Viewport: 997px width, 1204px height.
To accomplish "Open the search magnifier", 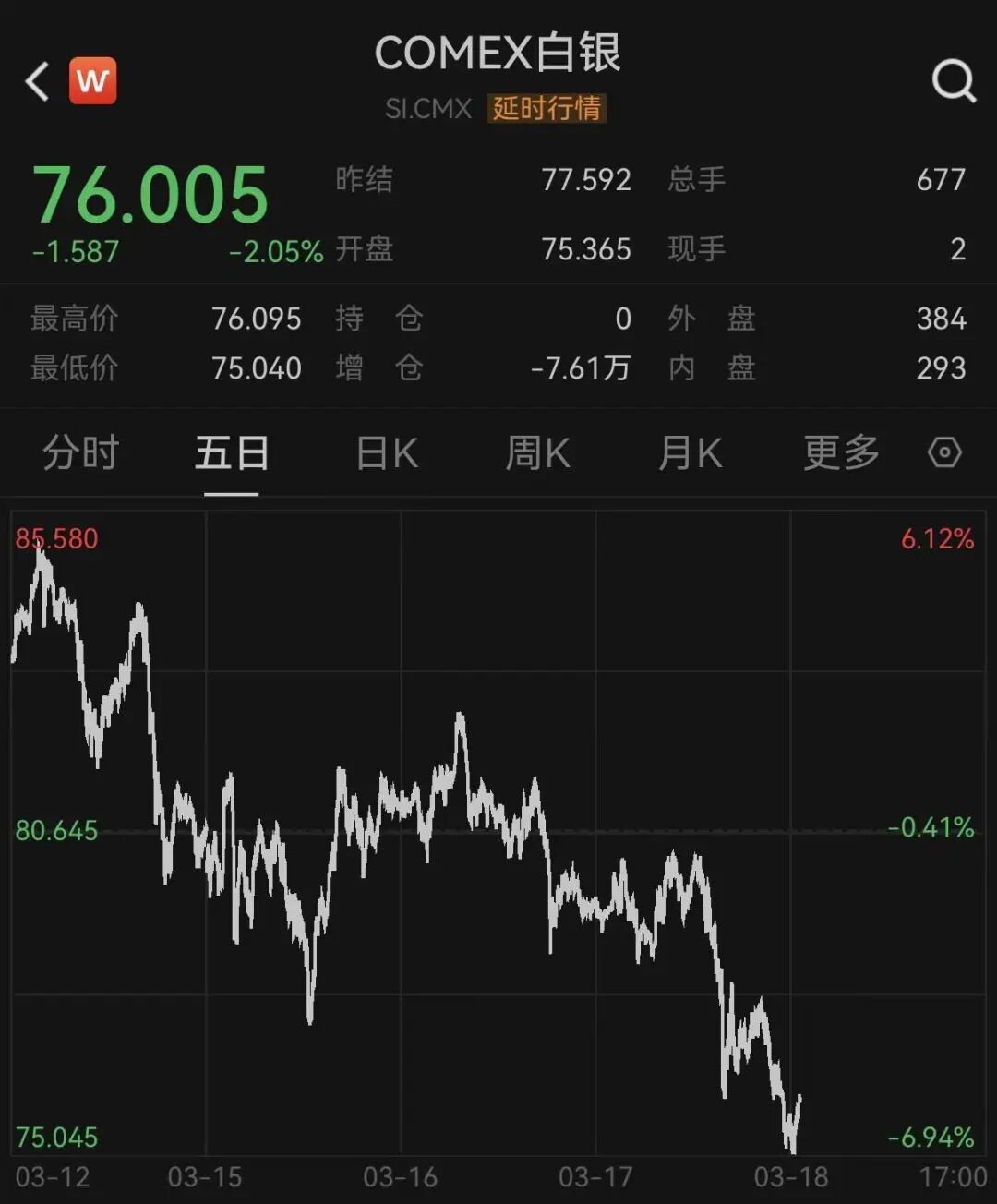I will [953, 81].
